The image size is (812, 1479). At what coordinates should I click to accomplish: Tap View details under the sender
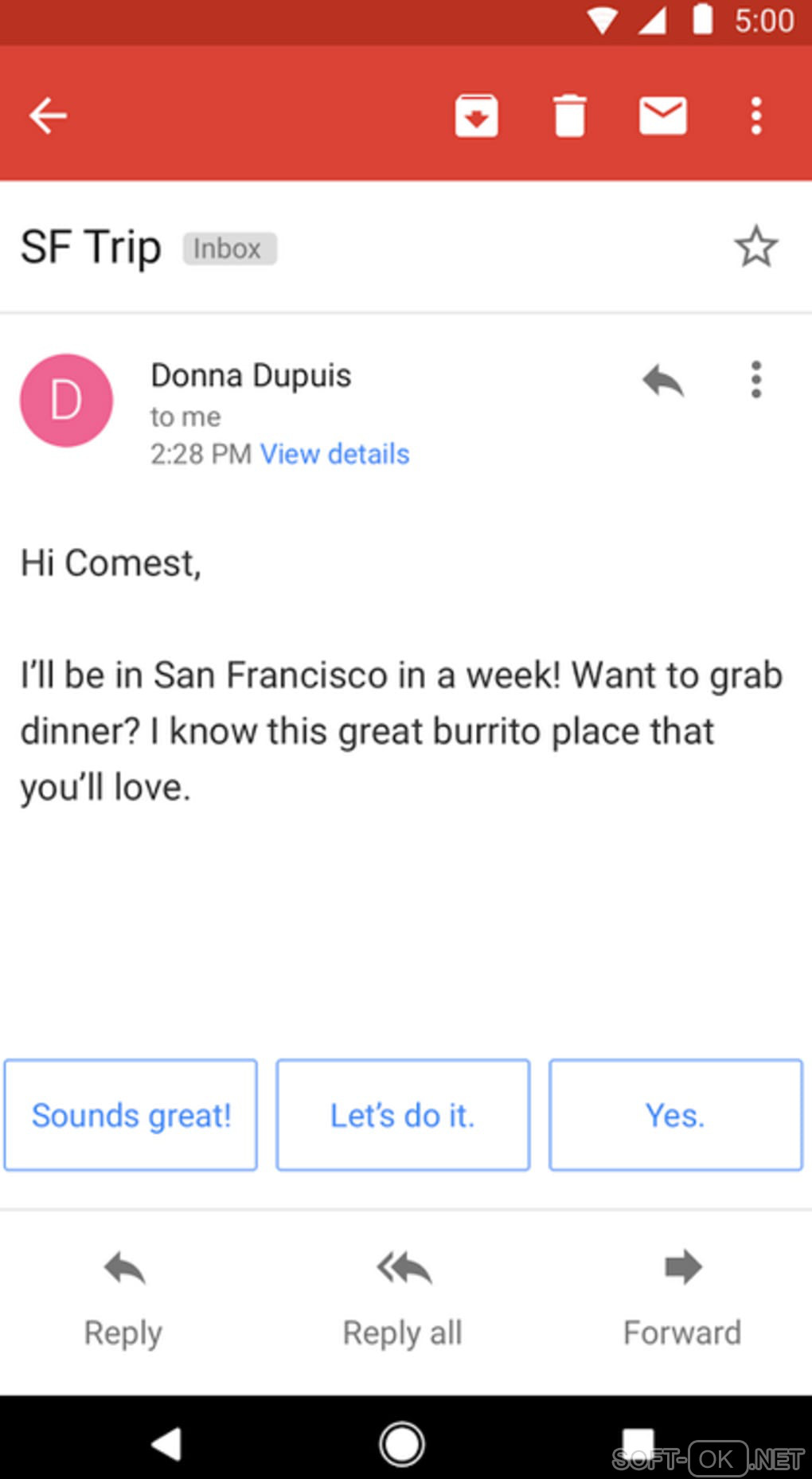[334, 454]
